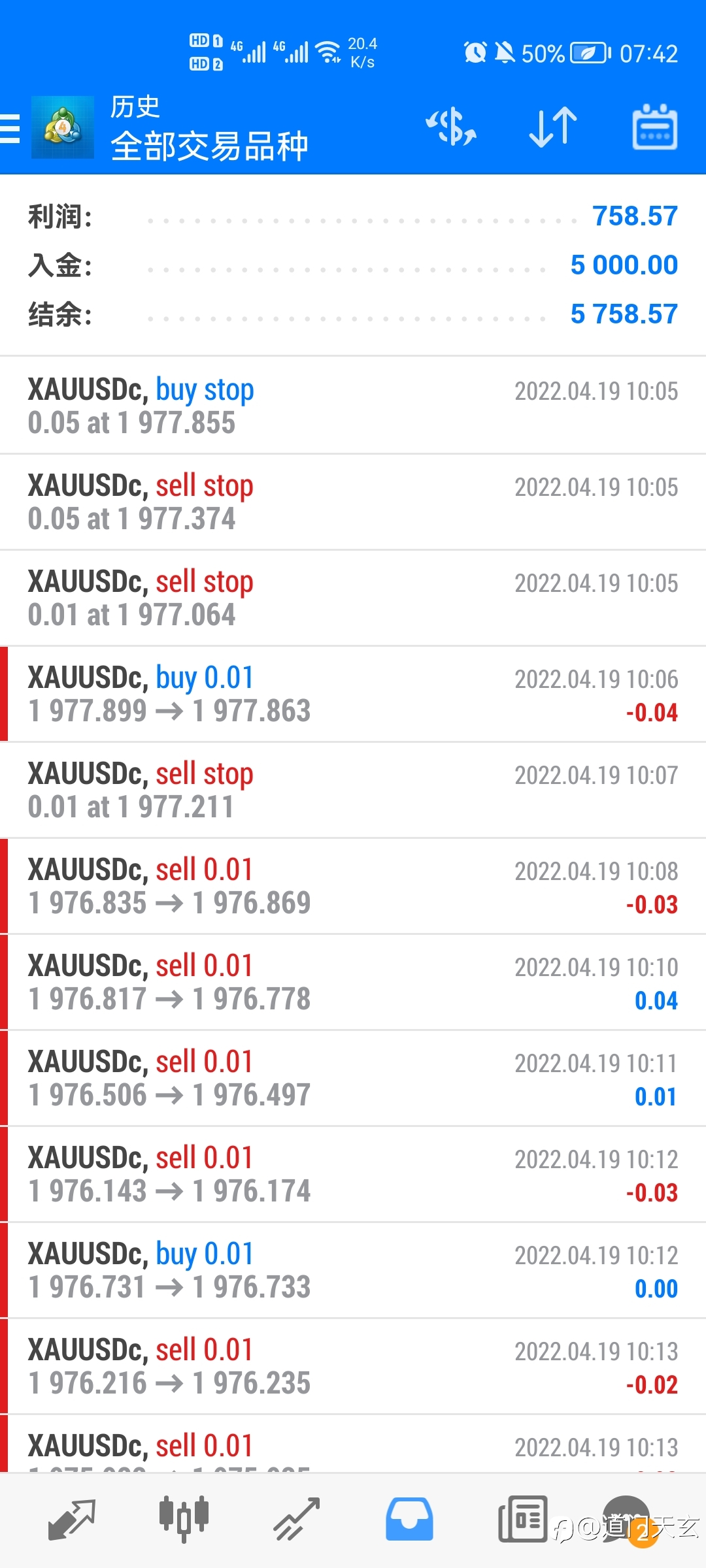
Task: Switch to the candlestick Chart tab
Action: point(184,1520)
